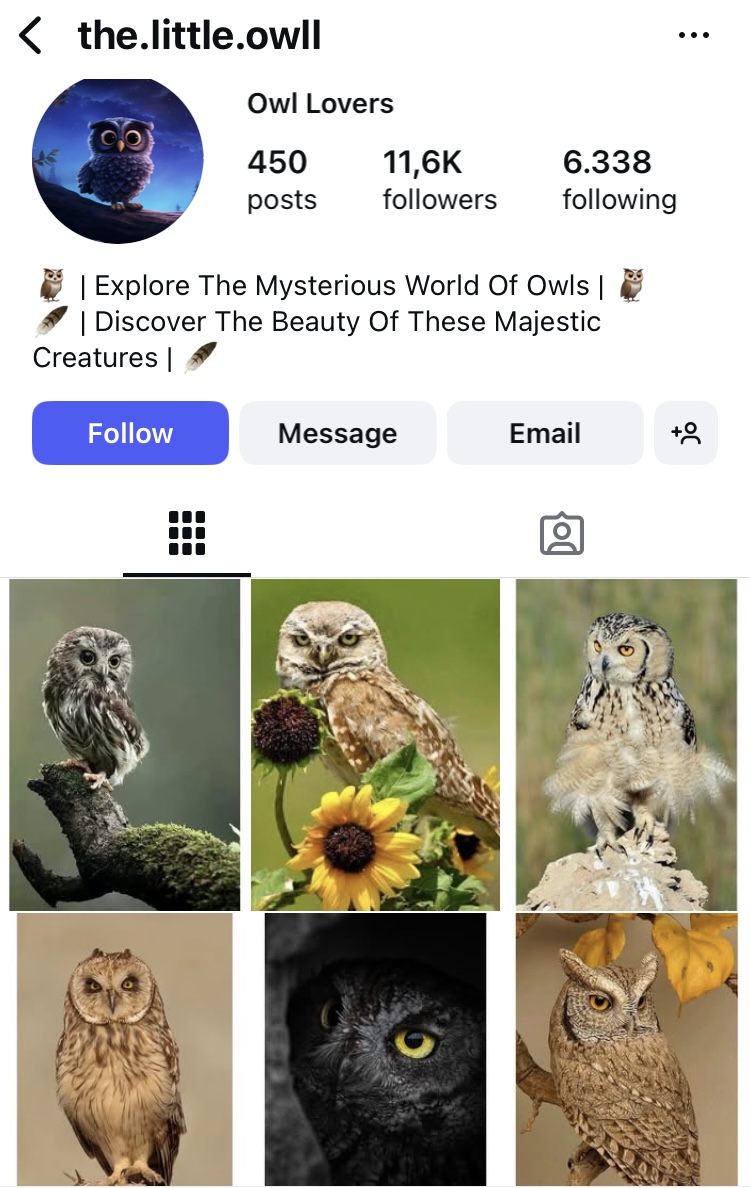
Task: Switch to the tagged photos tab
Action: click(x=561, y=534)
